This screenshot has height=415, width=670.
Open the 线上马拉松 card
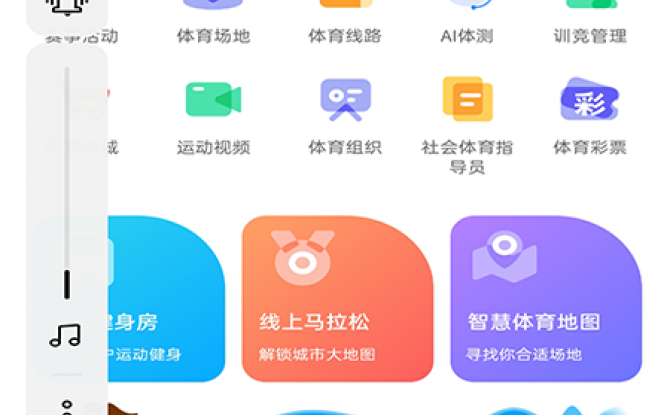337,298
